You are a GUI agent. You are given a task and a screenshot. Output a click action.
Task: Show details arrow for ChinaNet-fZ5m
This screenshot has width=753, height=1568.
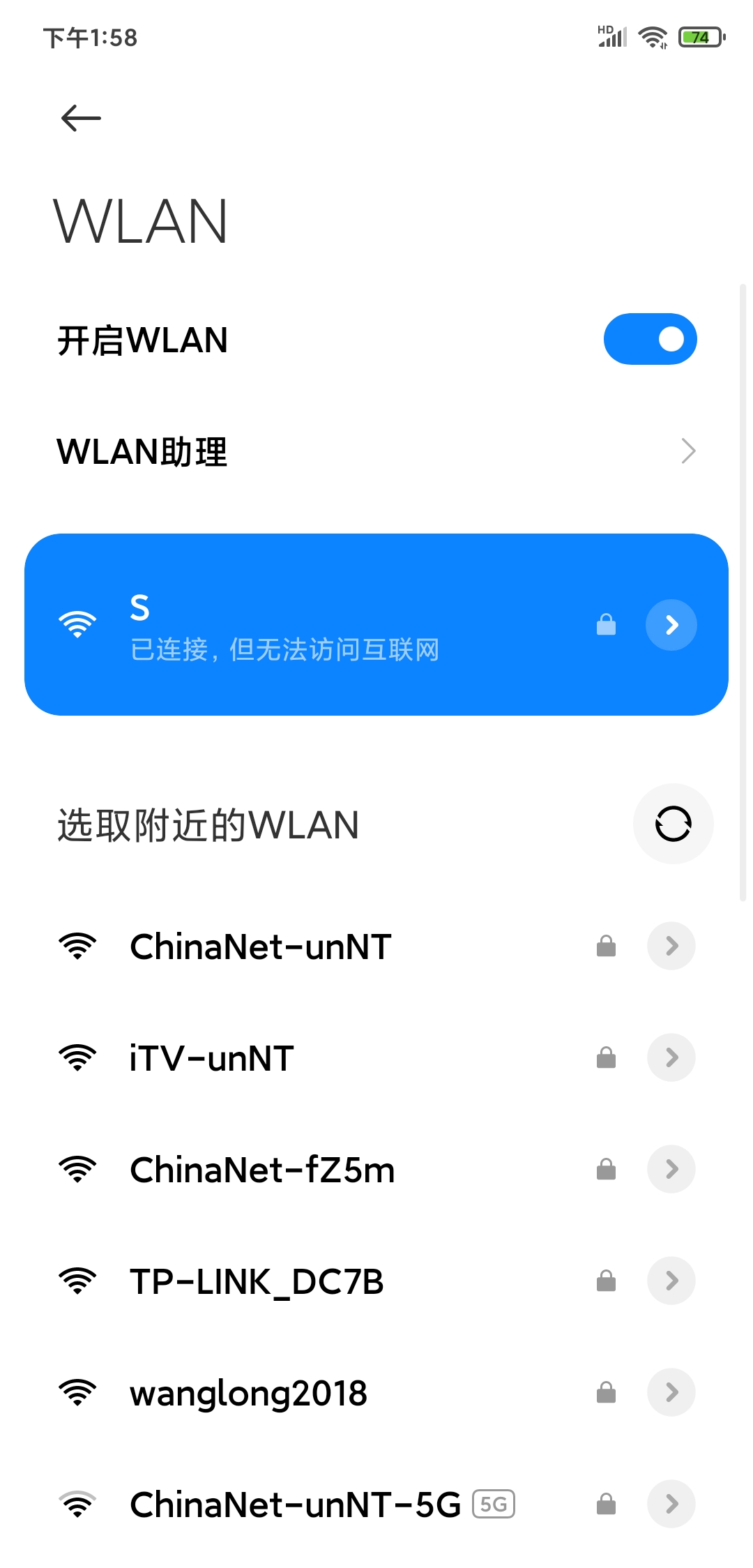671,1170
